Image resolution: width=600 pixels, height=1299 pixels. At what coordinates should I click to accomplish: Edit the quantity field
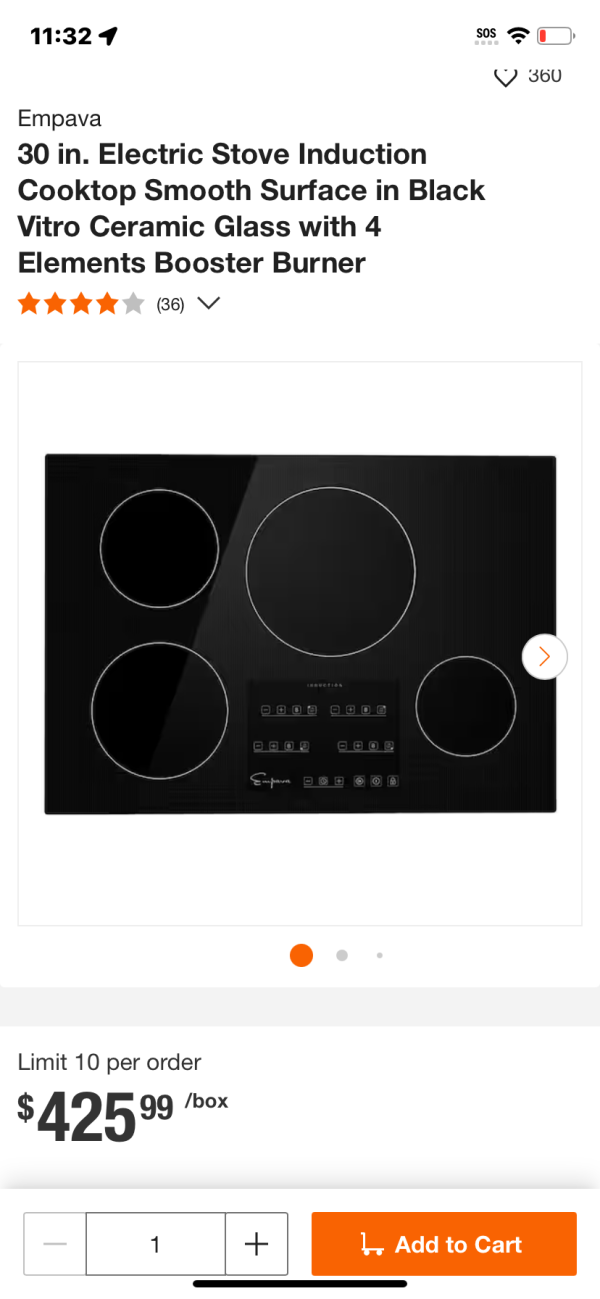[155, 1244]
